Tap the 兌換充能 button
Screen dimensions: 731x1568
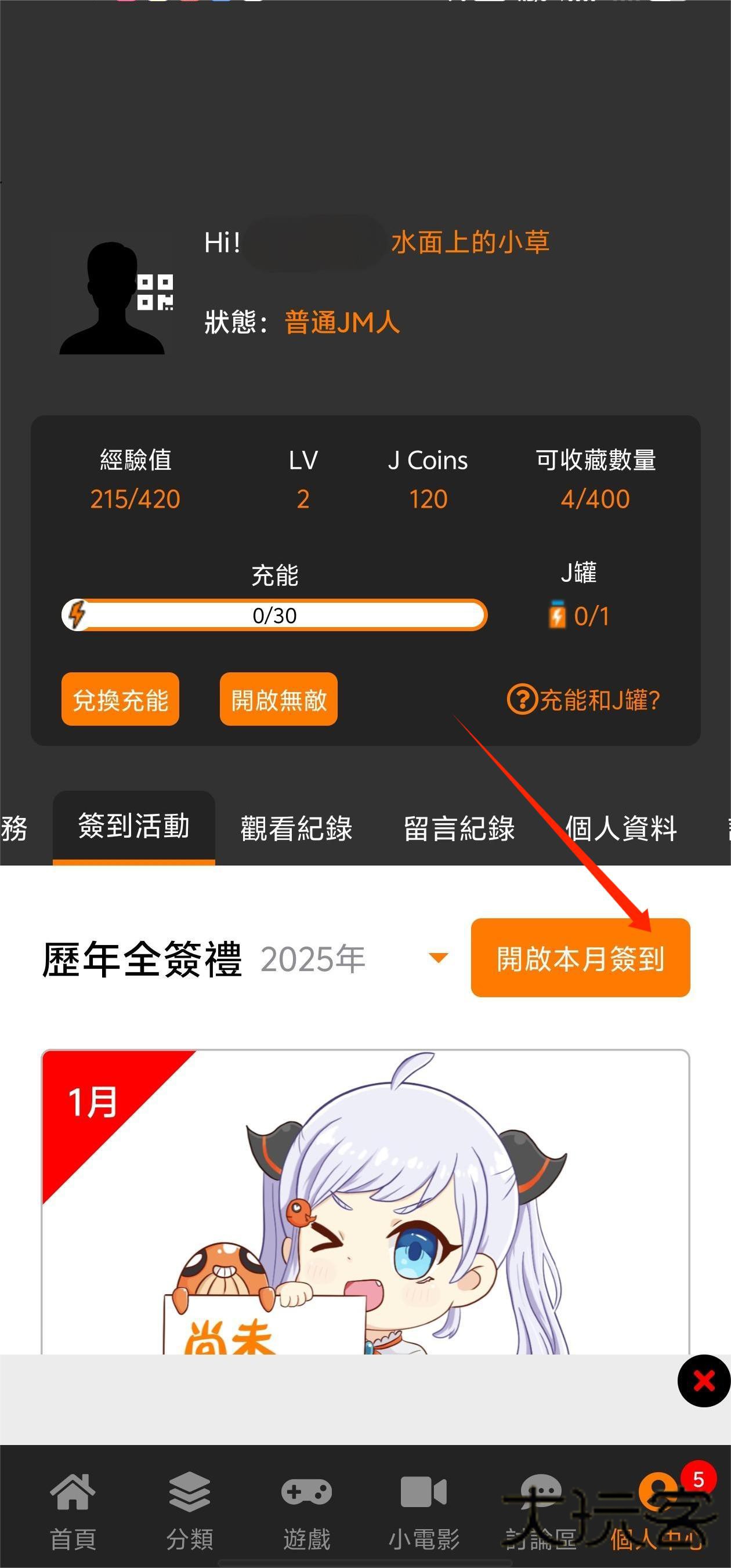click(120, 701)
